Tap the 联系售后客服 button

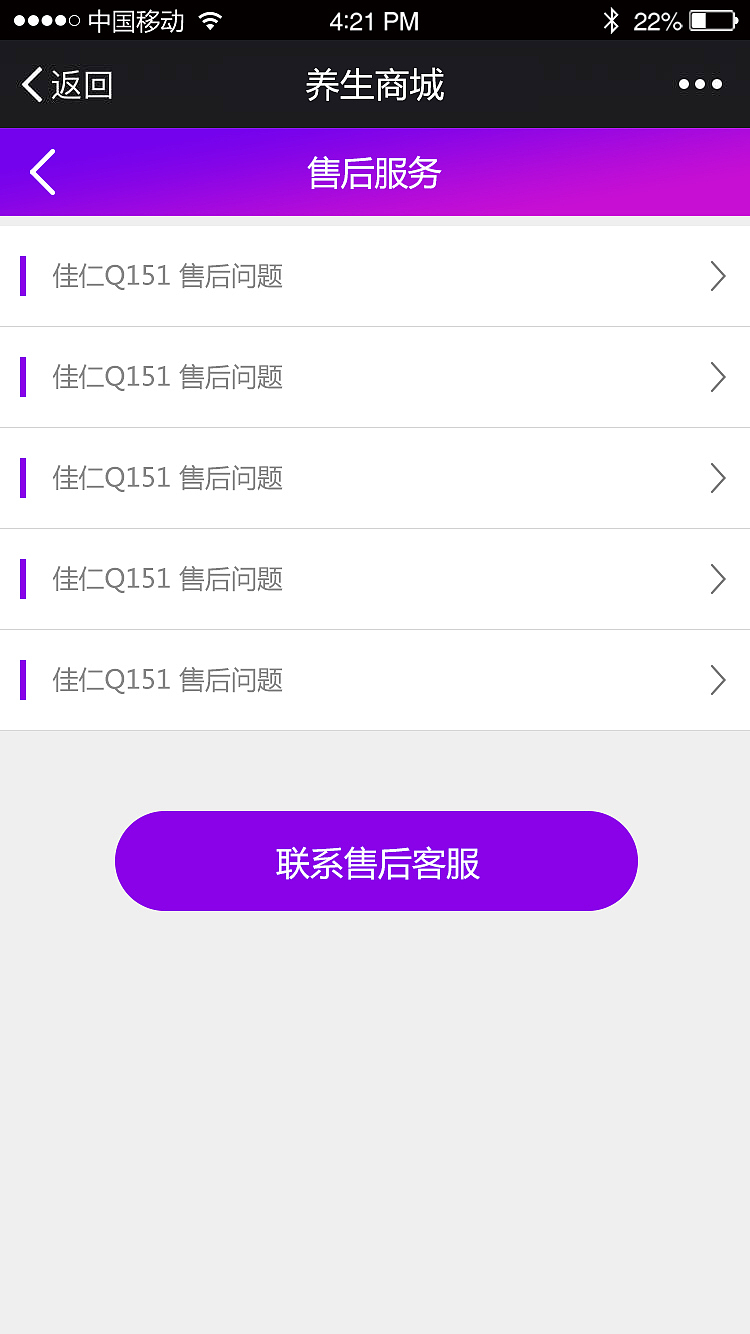tap(375, 860)
